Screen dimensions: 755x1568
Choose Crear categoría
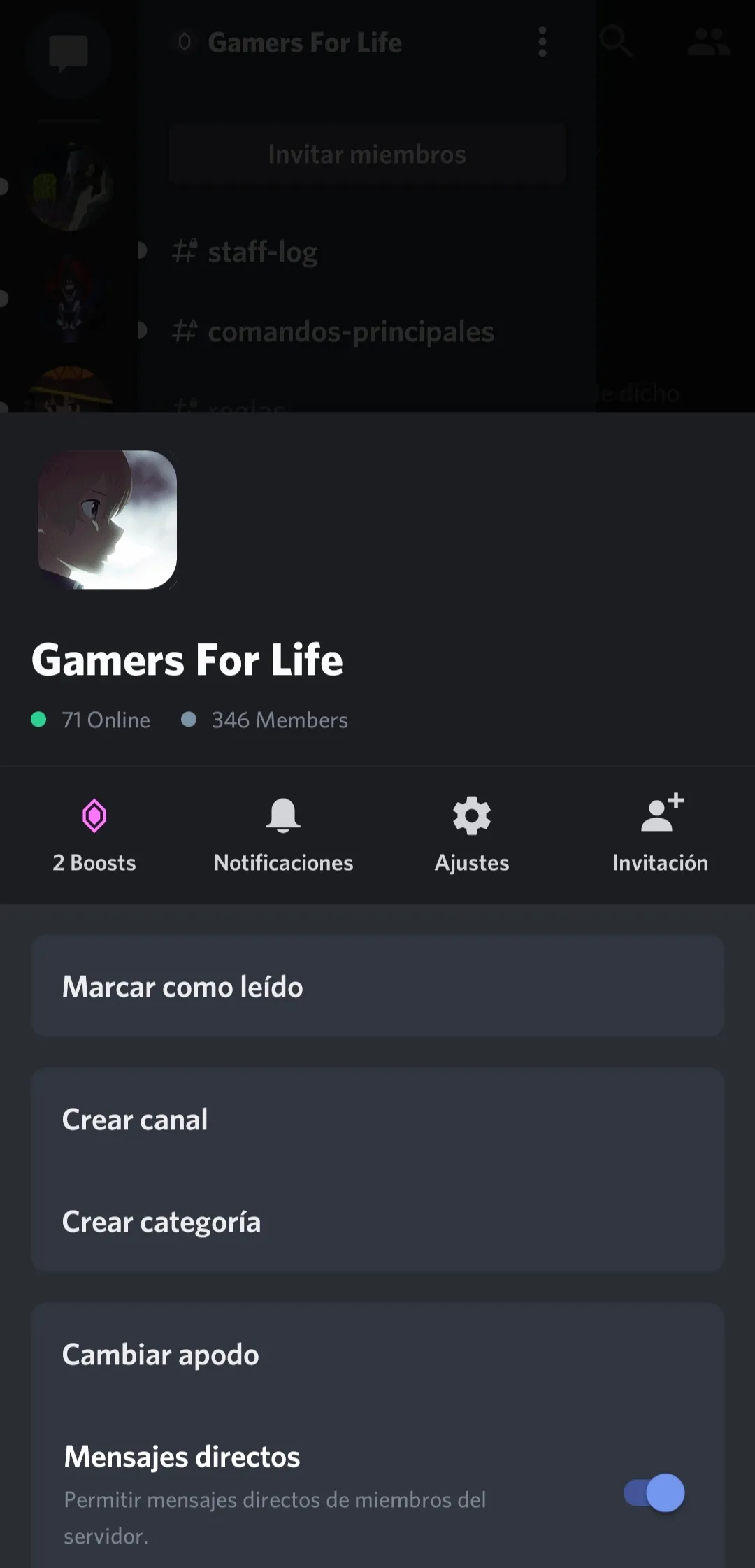click(377, 1222)
